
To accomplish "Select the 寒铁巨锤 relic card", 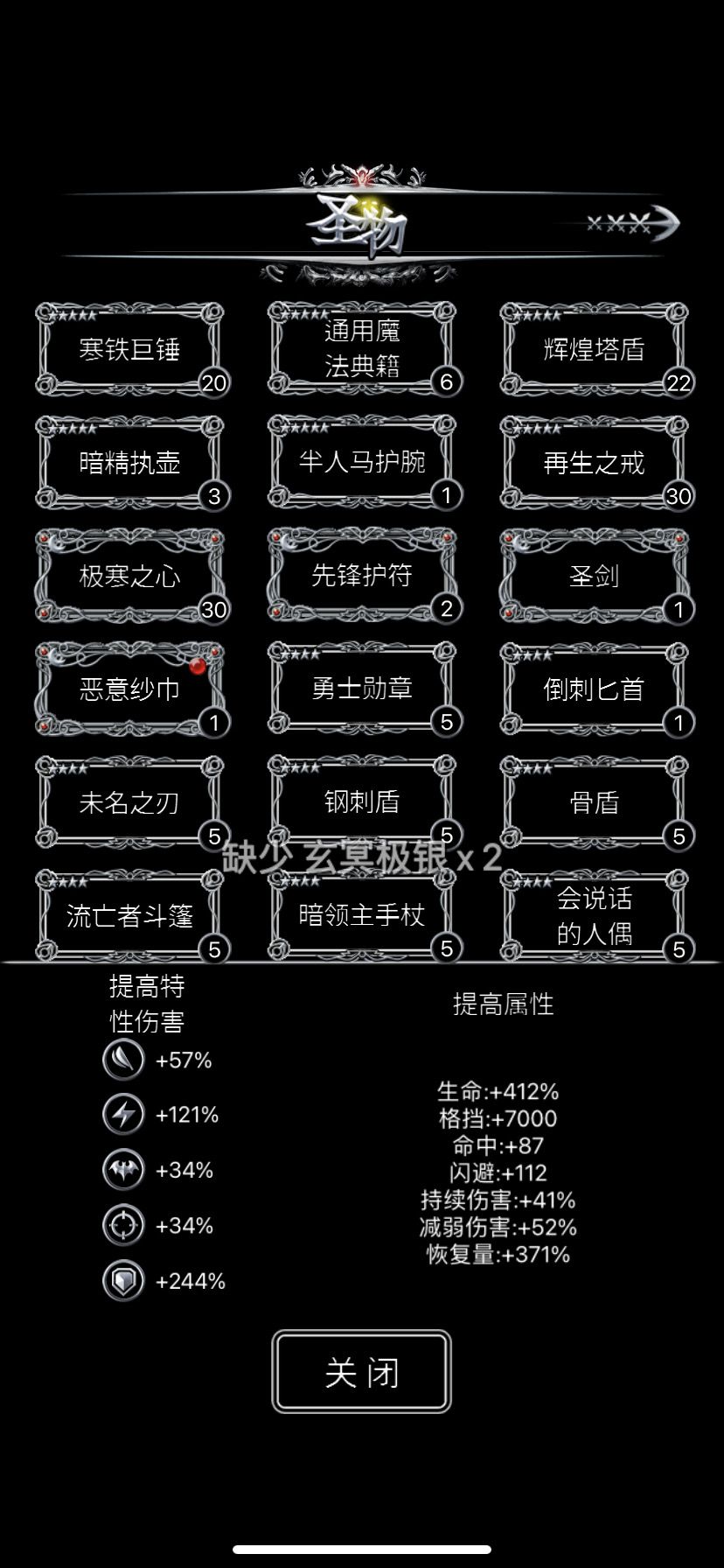I will (x=129, y=351).
